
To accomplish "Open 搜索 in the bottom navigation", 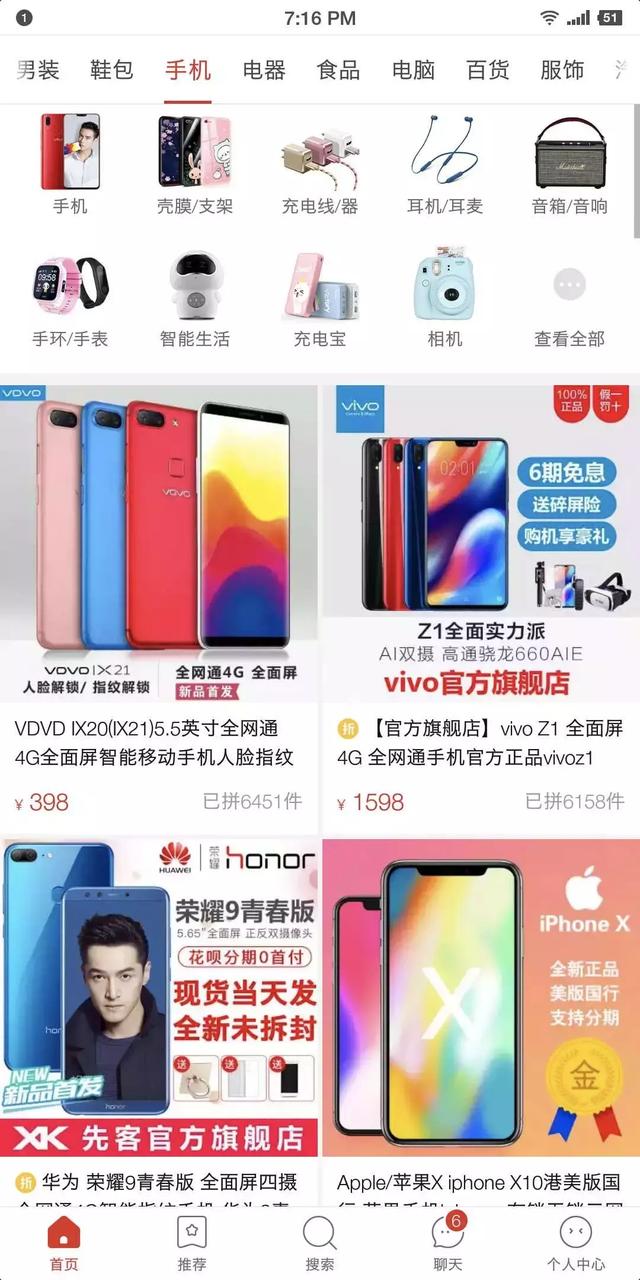I will coord(320,1243).
